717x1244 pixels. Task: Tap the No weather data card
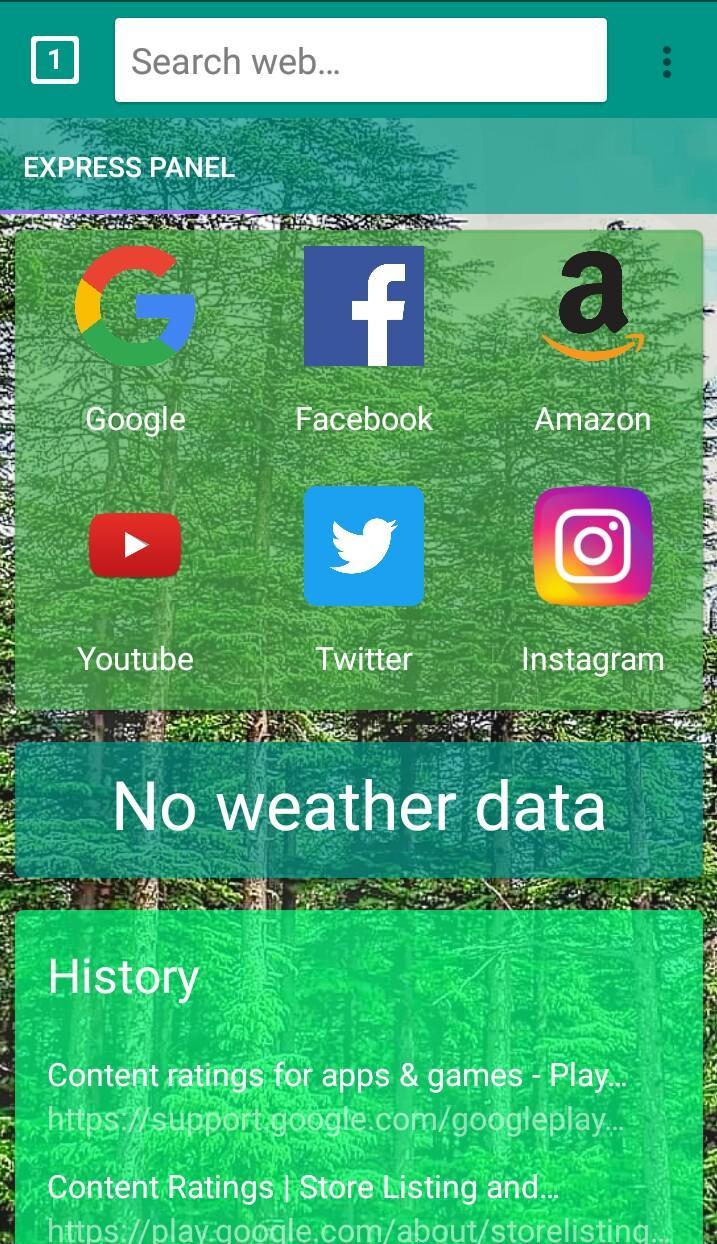click(x=359, y=808)
